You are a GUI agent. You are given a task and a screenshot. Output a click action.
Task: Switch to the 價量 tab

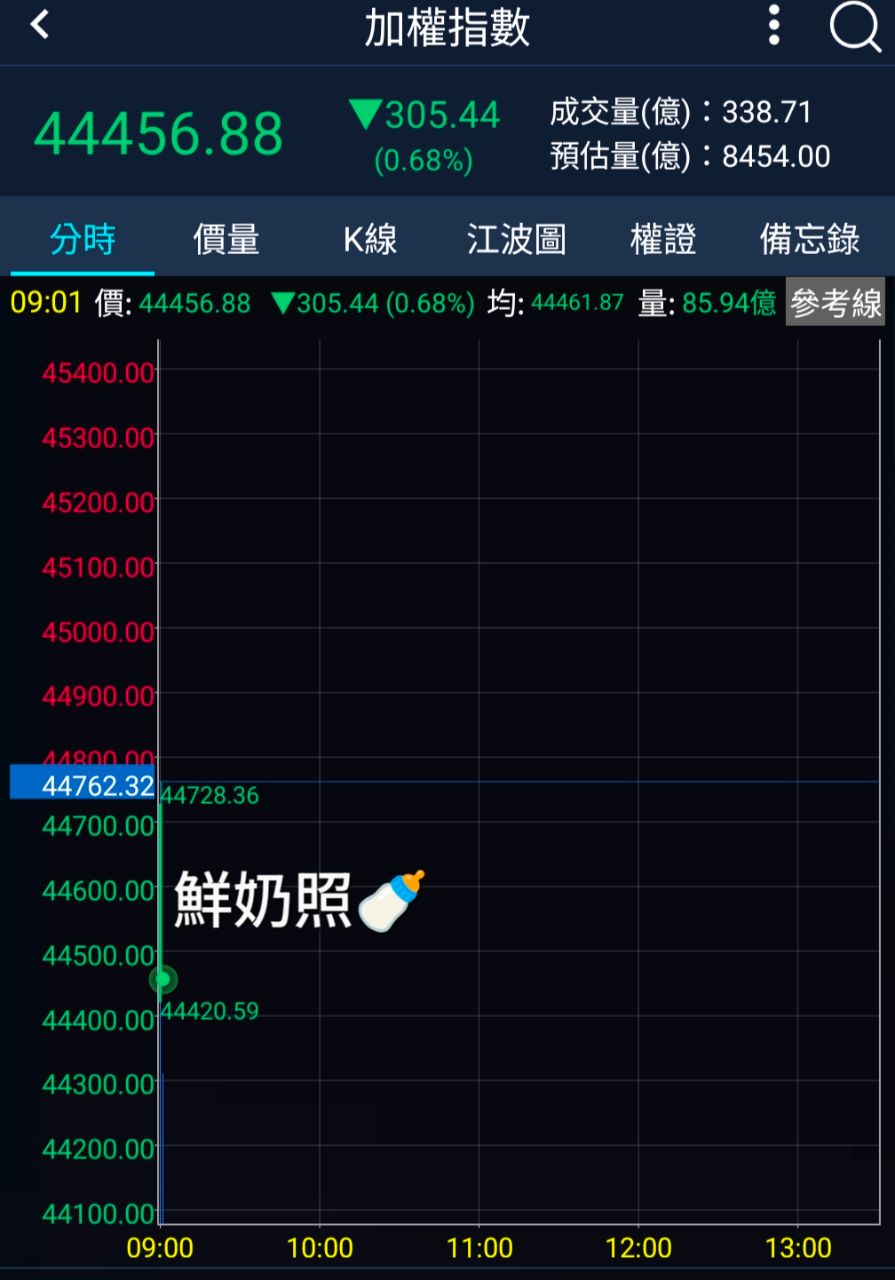coord(226,240)
